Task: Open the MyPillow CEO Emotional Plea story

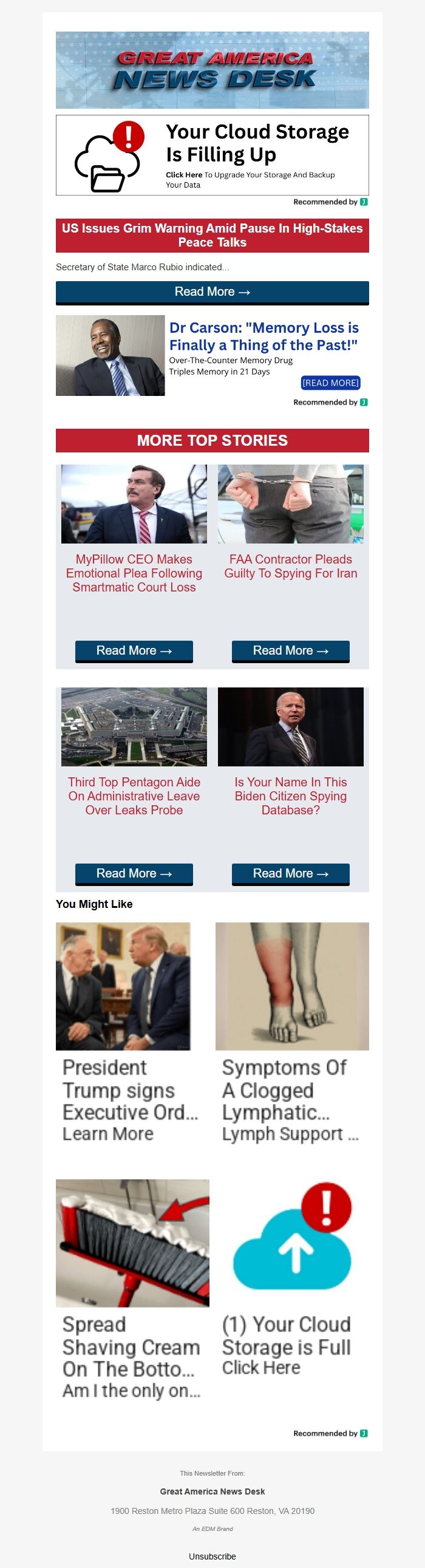Action: point(134,573)
